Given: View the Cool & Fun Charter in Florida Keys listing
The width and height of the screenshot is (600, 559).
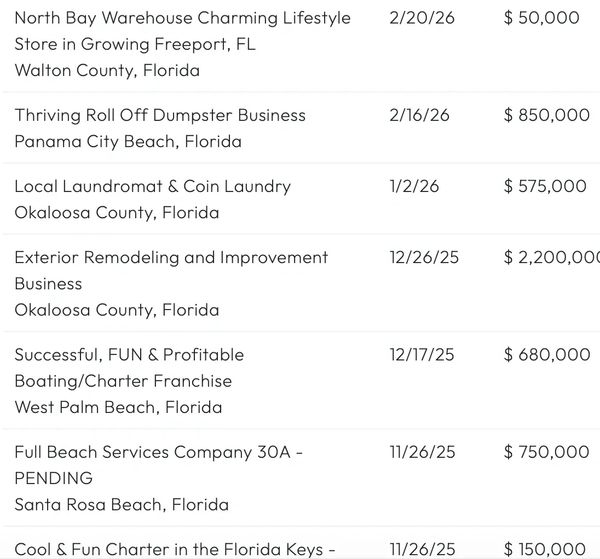Looking at the screenshot, I should coord(169,549).
